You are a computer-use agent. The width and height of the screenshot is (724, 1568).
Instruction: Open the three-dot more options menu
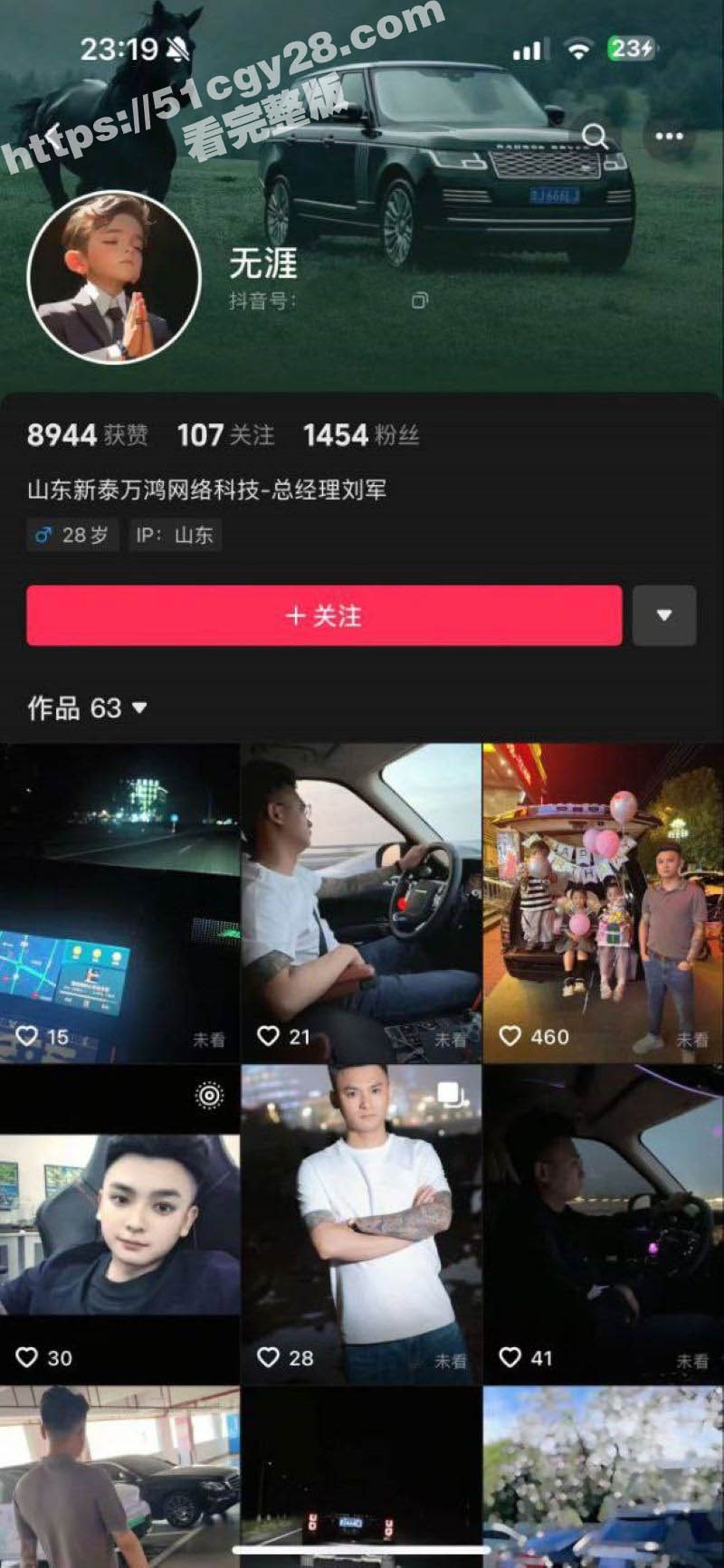(x=669, y=137)
